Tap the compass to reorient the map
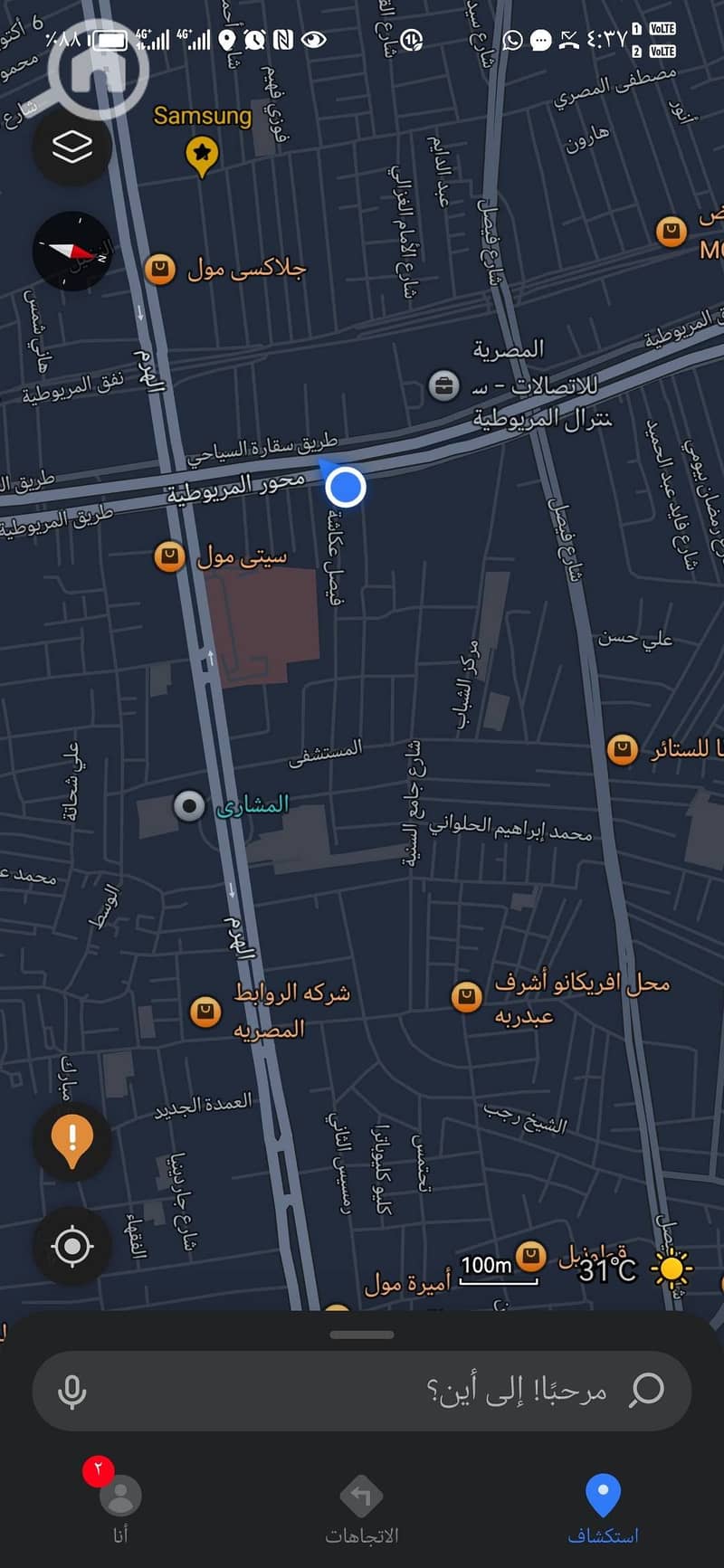724x1568 pixels. coord(72,252)
